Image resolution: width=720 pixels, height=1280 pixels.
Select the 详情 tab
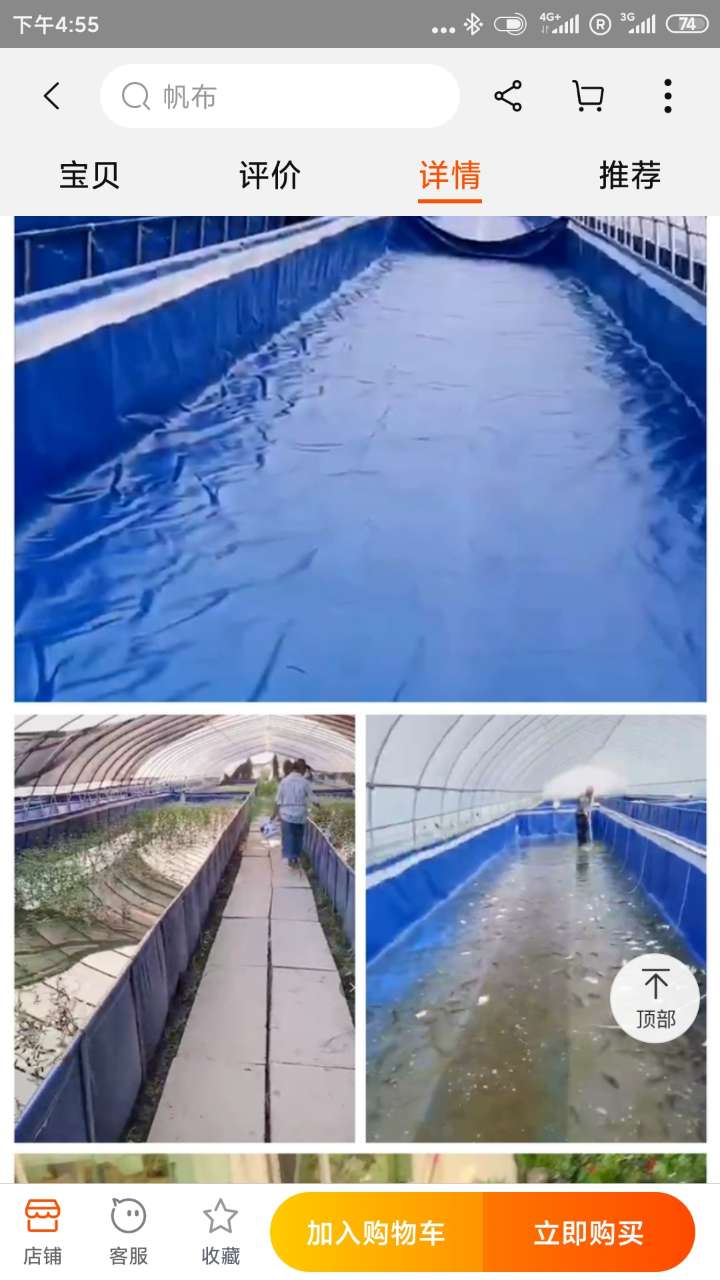pos(450,175)
